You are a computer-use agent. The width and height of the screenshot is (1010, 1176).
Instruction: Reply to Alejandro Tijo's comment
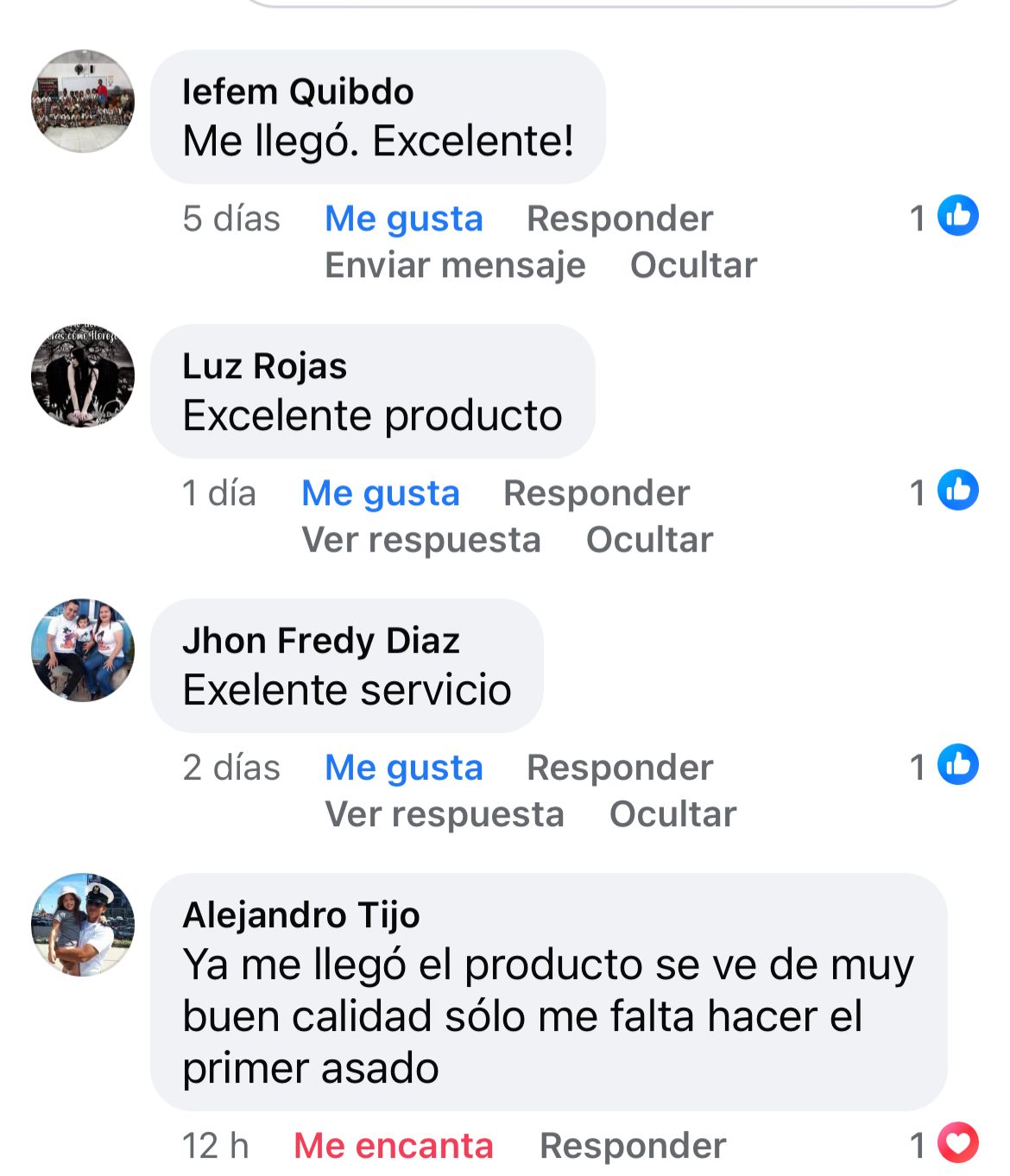click(x=633, y=1146)
